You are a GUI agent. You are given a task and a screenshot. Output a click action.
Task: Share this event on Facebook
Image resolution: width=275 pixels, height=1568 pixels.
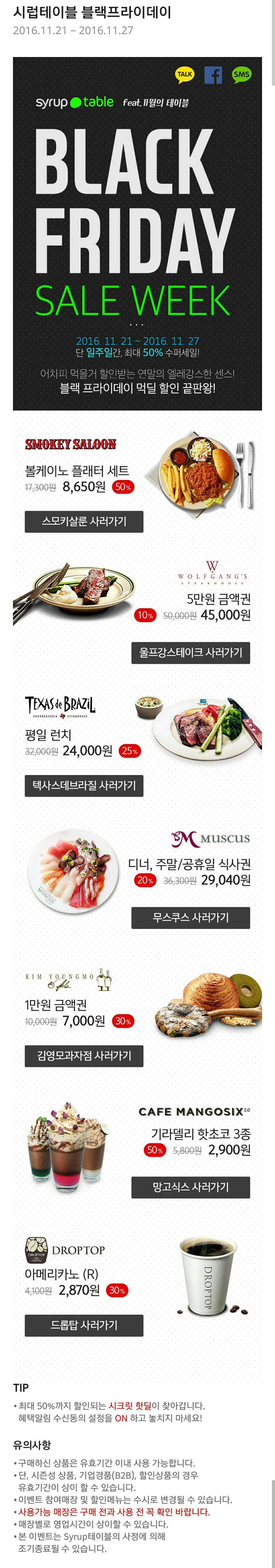click(x=213, y=75)
